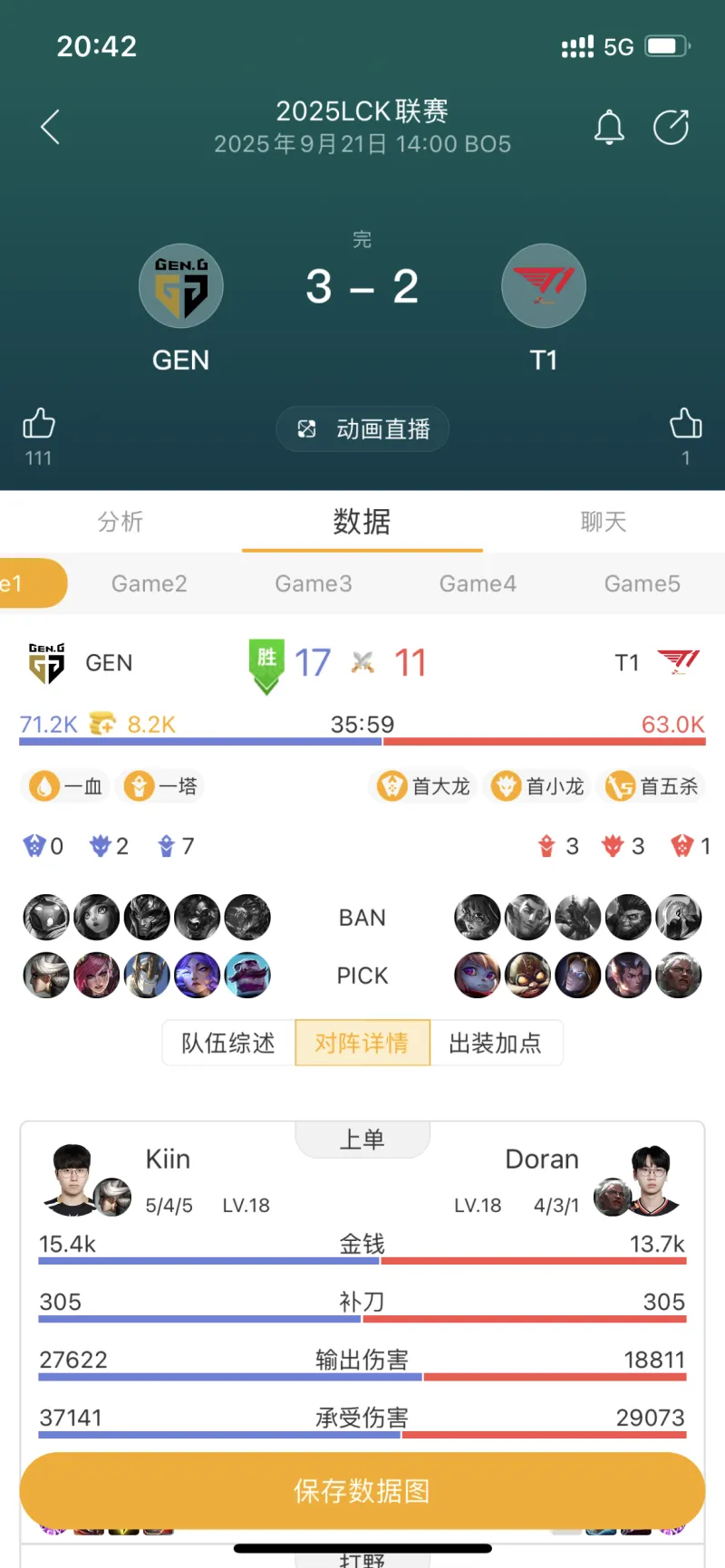Go back using the top-left arrow
Viewport: 725px width, 1568px height.
[x=51, y=127]
